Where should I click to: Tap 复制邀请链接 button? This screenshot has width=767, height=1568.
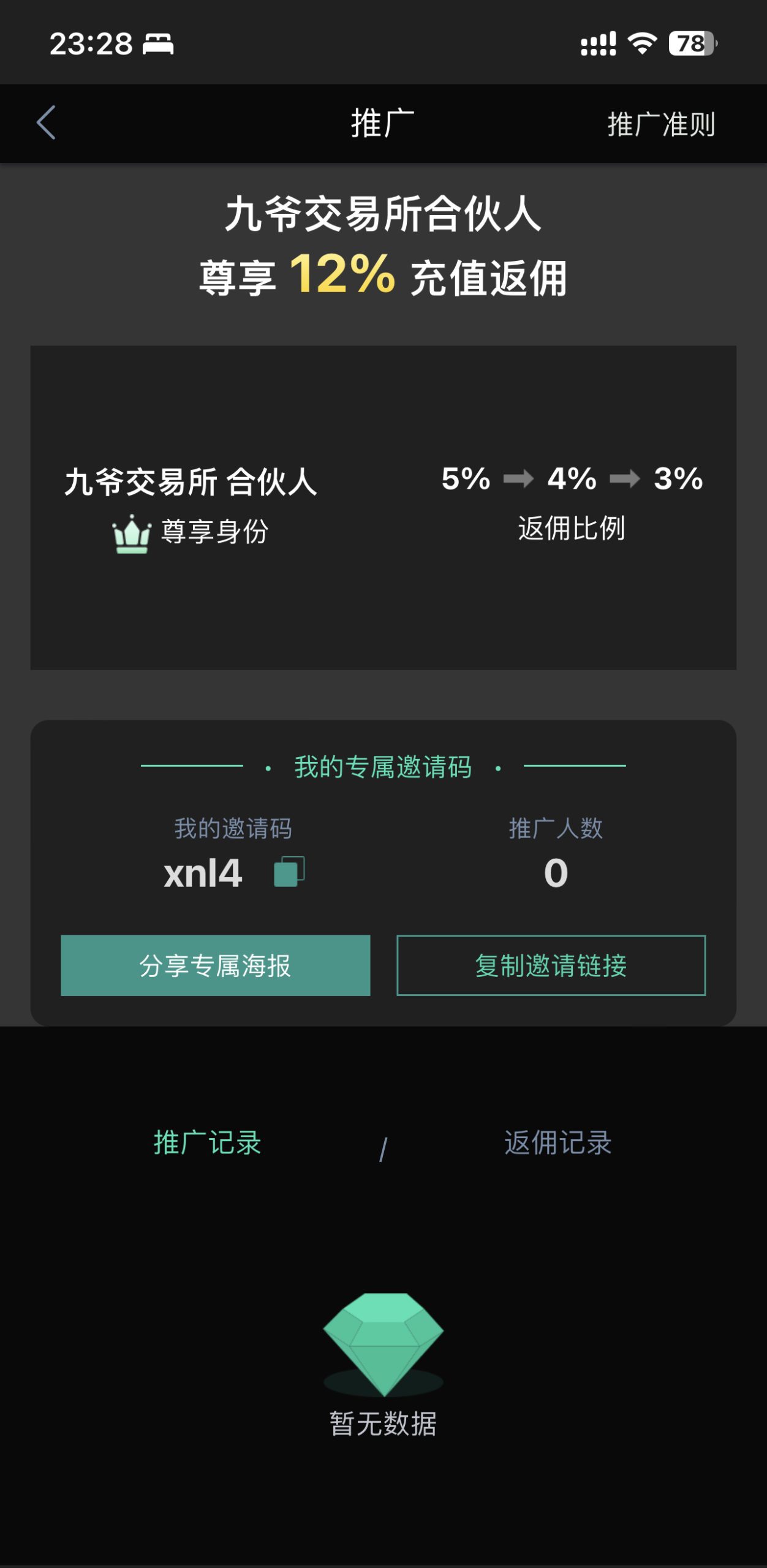point(551,965)
